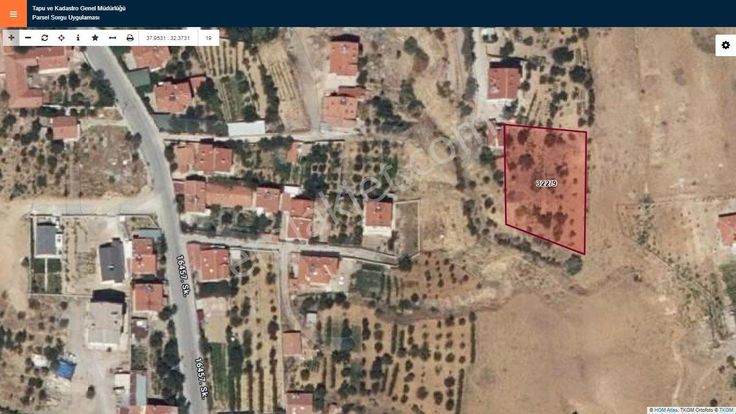Open the info tool
736x414 pixels.
(x=78, y=37)
